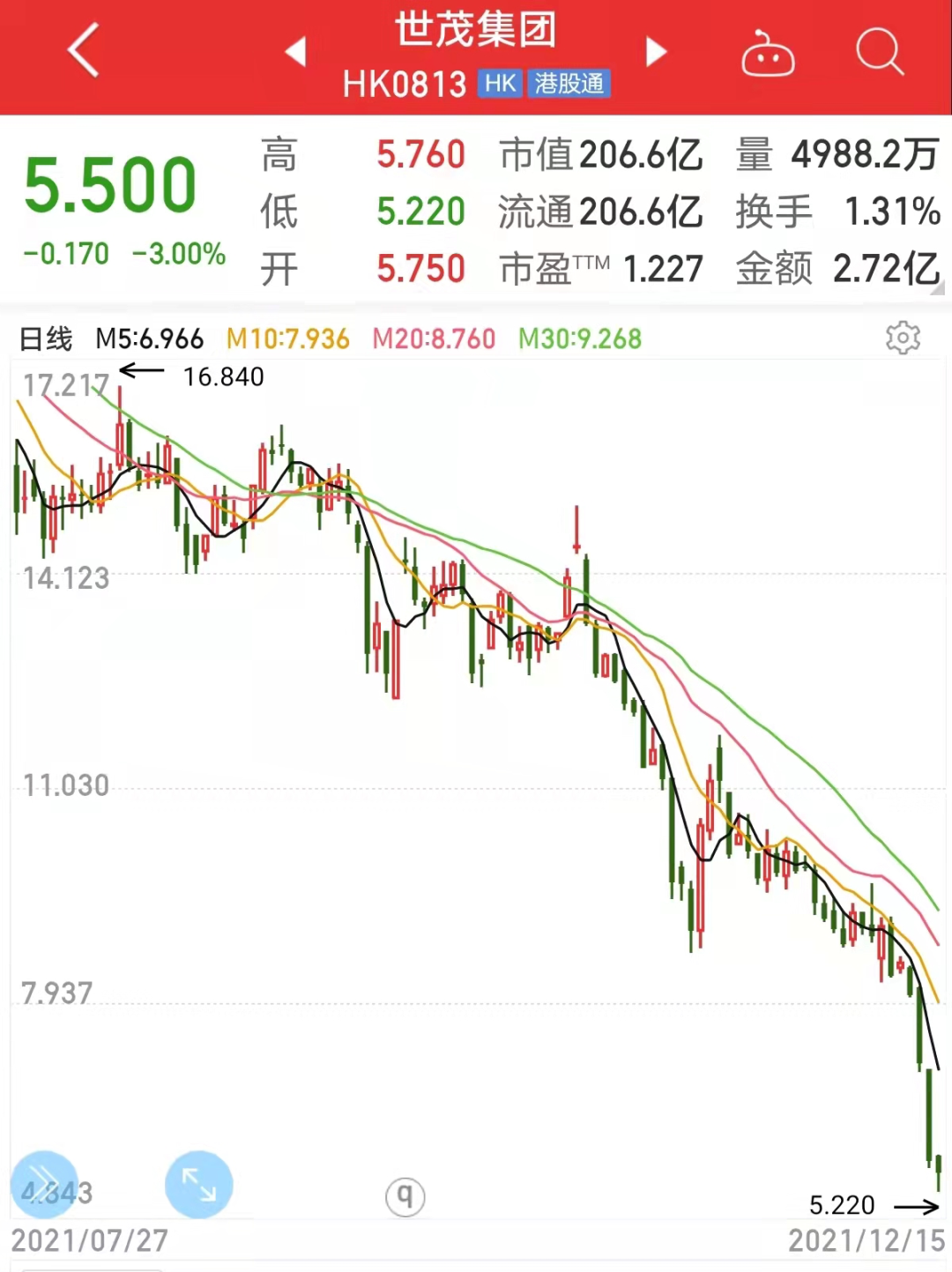Tap the double-chevron floating button
This screenshot has height=1272, width=952.
(x=44, y=1185)
